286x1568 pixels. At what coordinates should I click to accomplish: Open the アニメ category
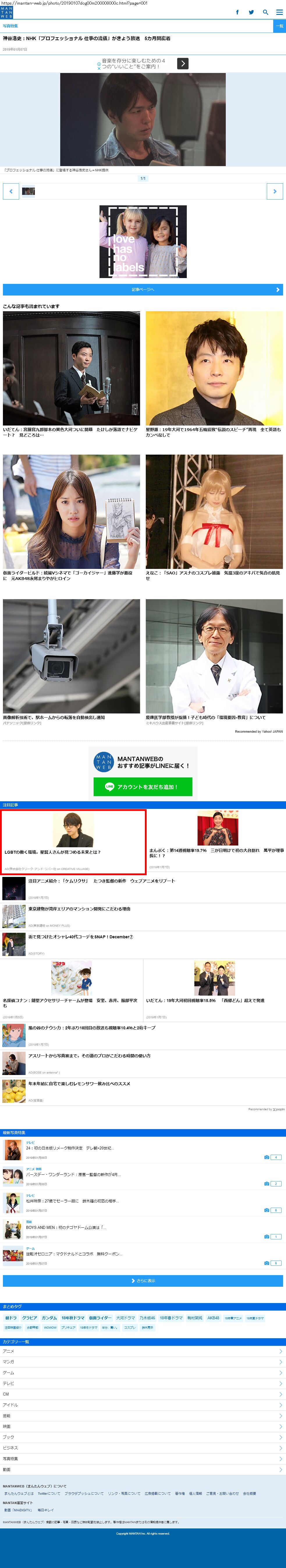point(143,1351)
